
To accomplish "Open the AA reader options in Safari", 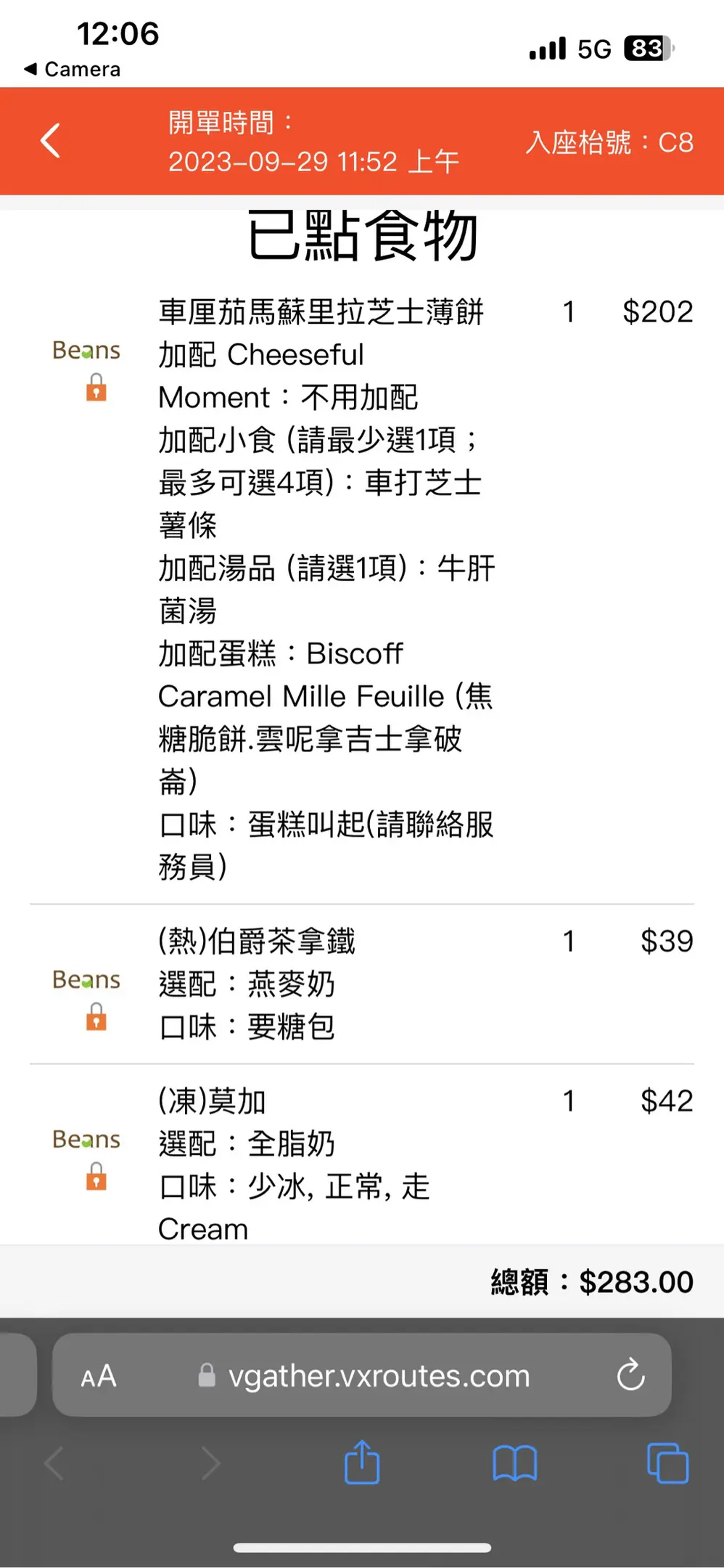I will 99,1376.
